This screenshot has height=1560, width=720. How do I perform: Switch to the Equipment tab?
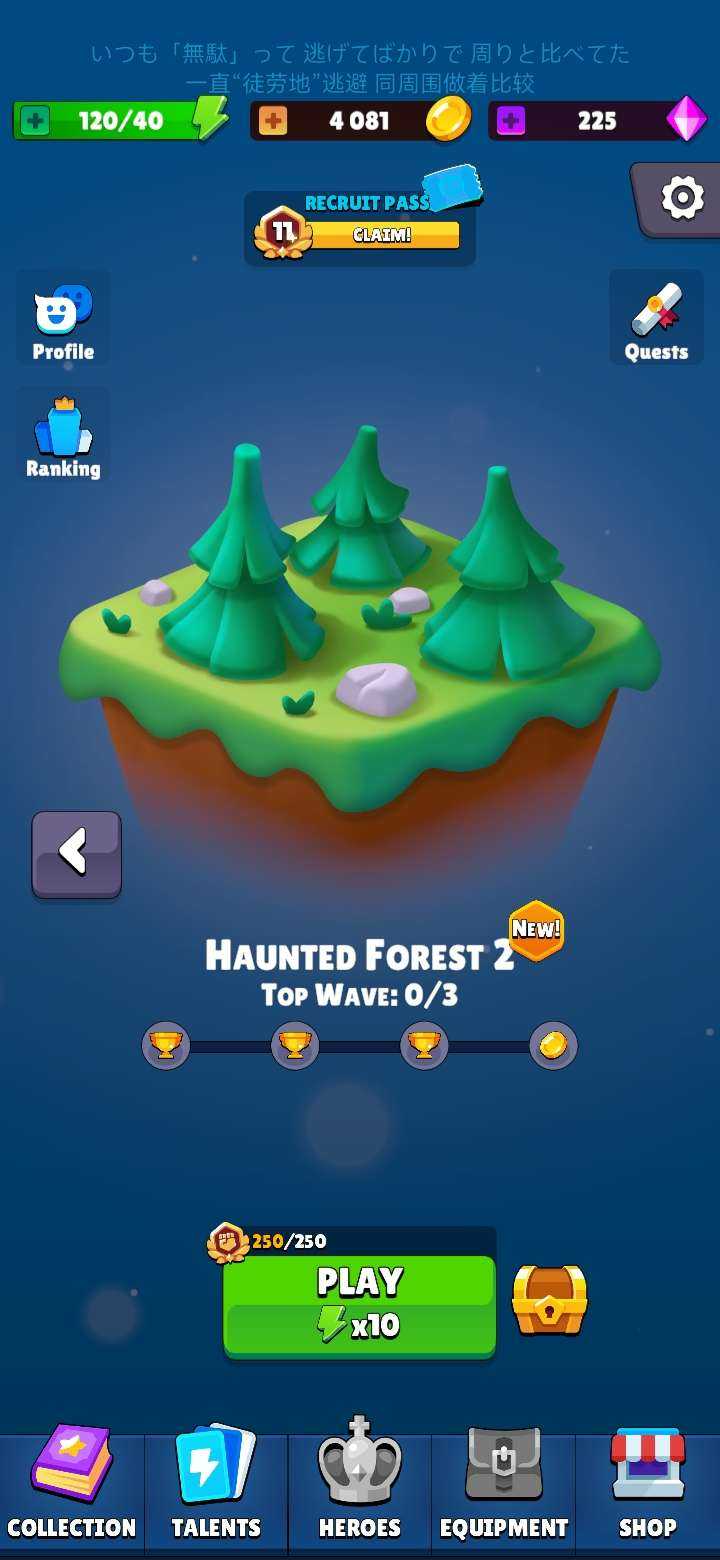point(504,1485)
